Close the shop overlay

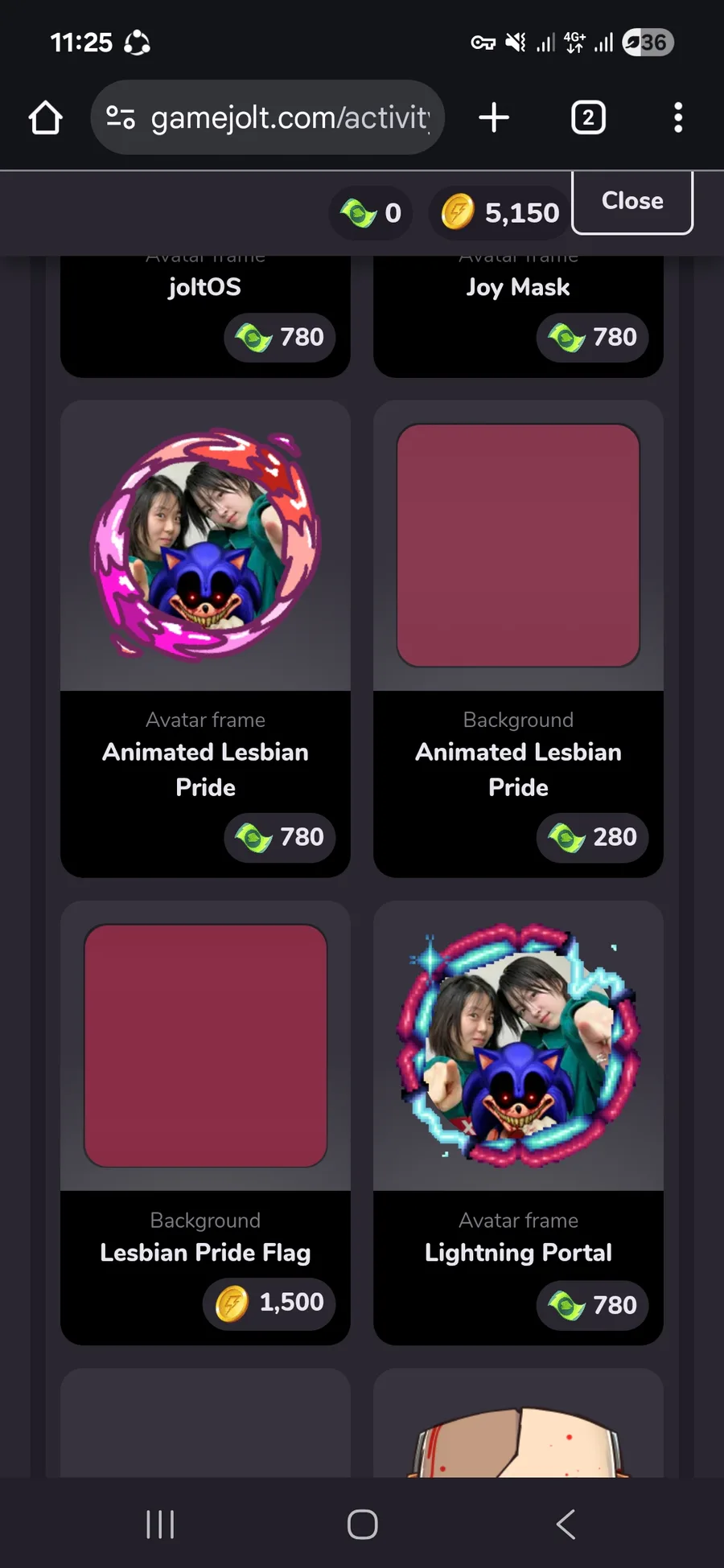click(632, 202)
